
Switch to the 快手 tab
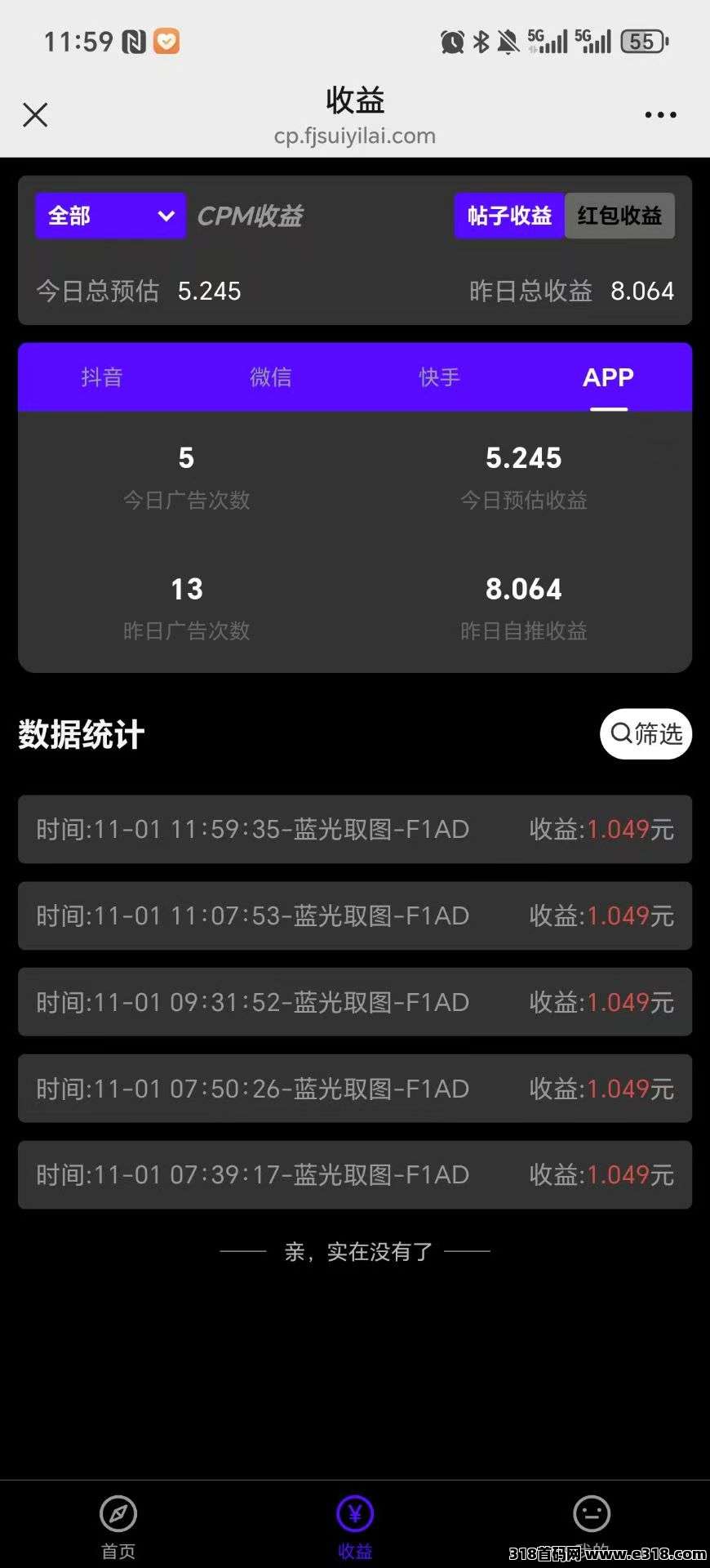(439, 377)
